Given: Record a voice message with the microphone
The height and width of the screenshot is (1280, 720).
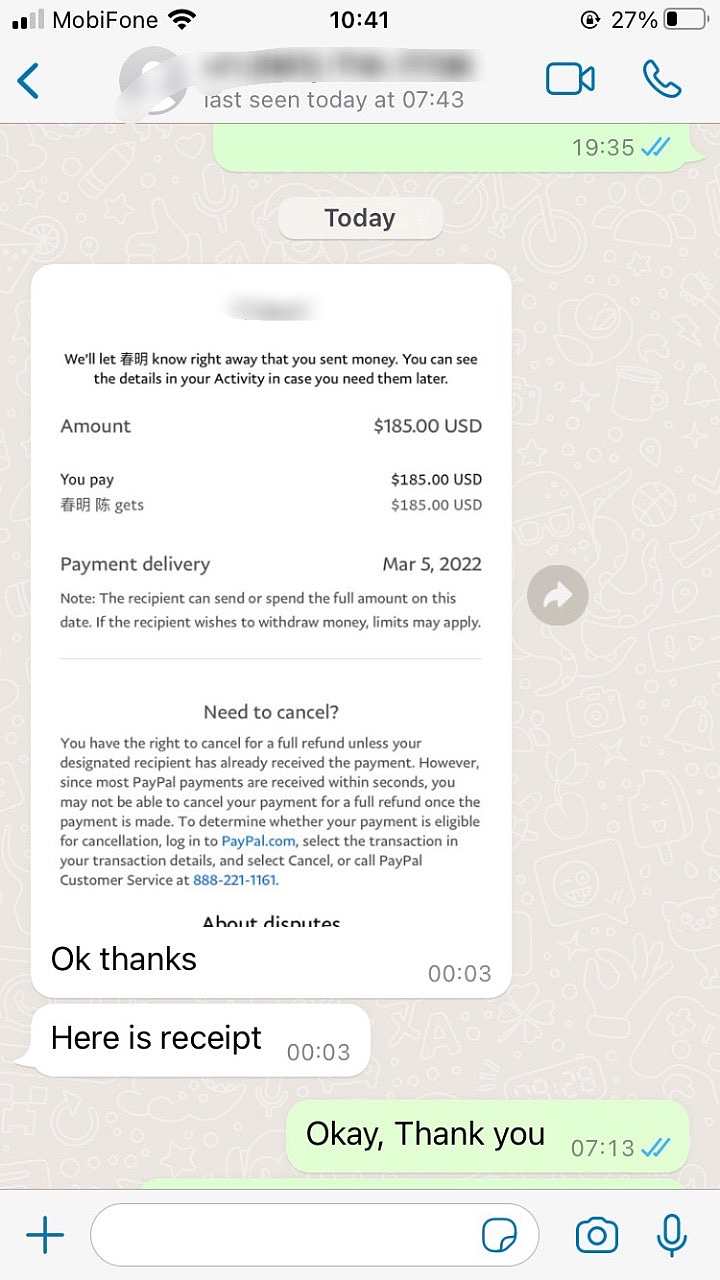Looking at the screenshot, I should (x=671, y=1236).
